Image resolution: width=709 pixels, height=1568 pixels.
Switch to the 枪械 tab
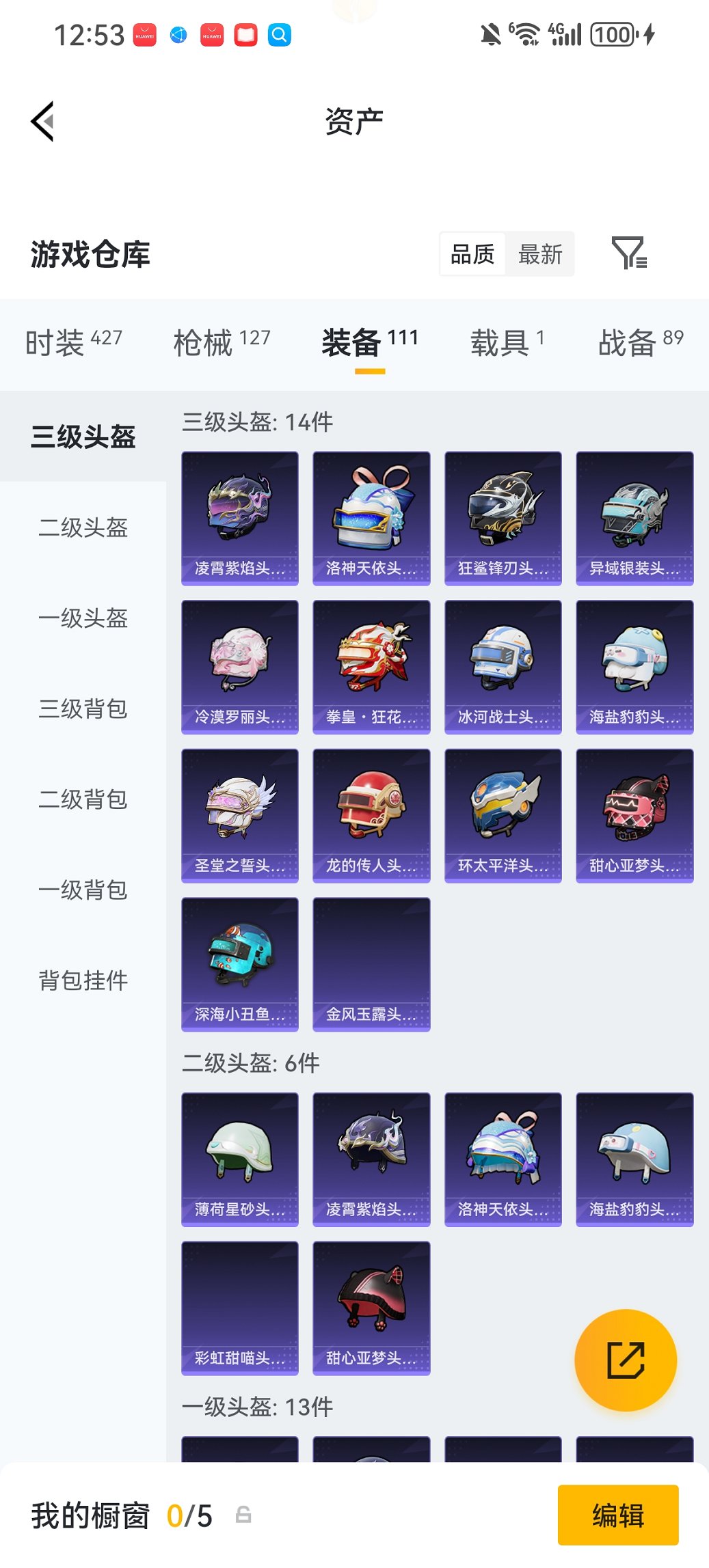click(x=222, y=342)
